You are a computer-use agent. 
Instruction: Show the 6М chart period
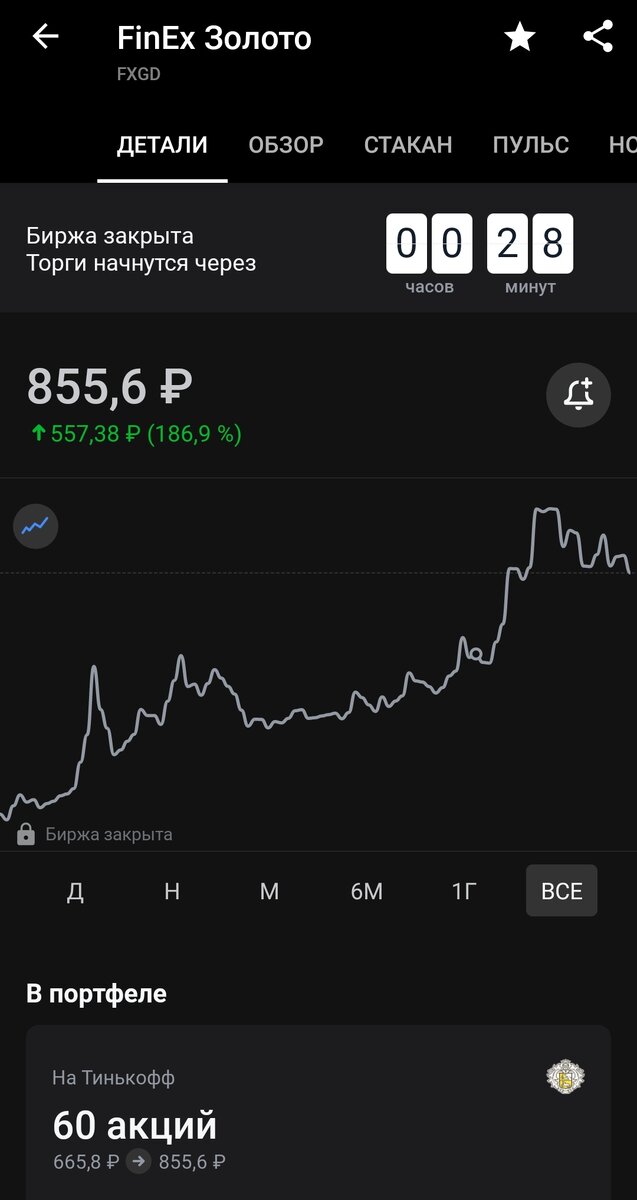pyautogui.click(x=366, y=891)
